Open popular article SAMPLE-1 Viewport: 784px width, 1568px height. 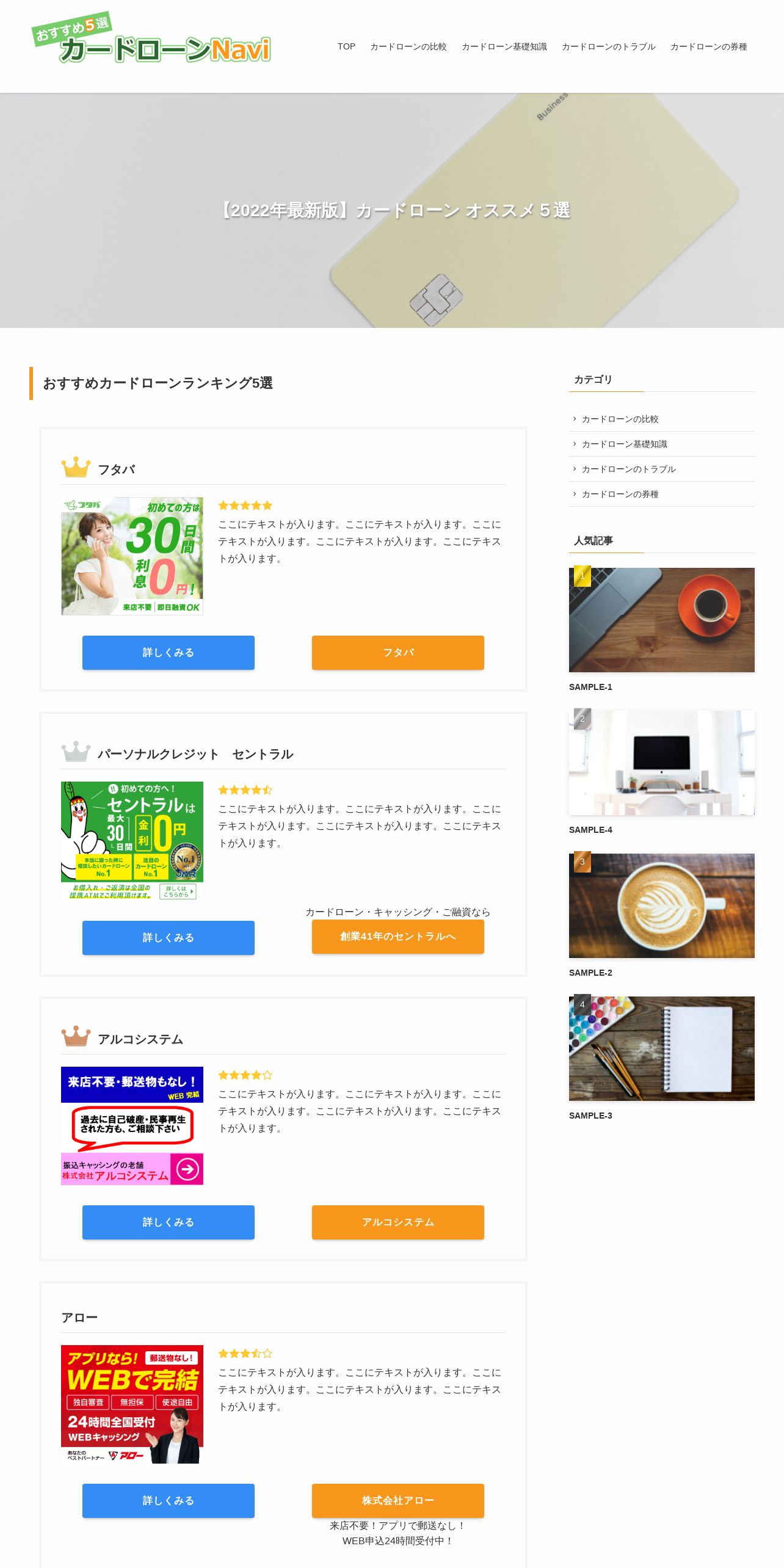point(662,620)
